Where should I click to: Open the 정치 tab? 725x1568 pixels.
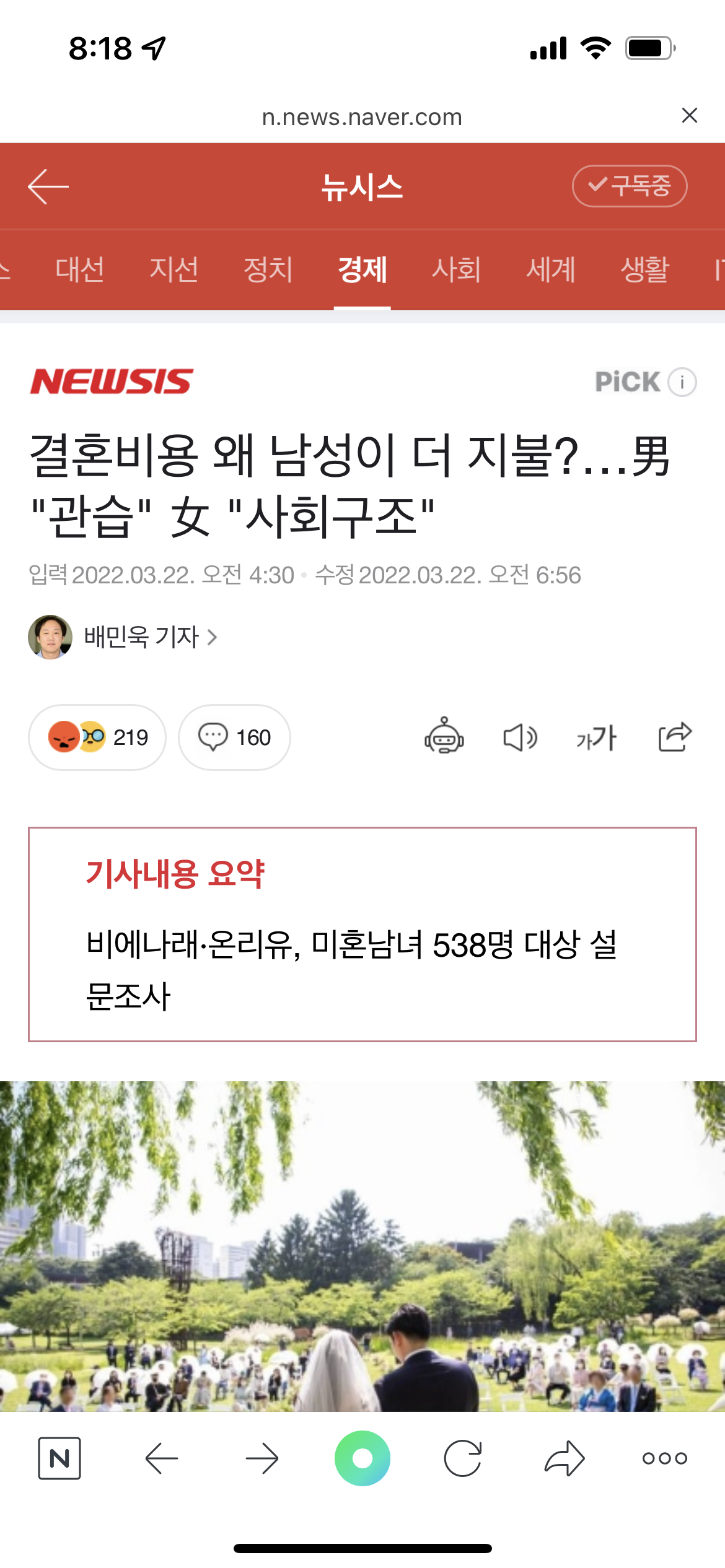268,269
